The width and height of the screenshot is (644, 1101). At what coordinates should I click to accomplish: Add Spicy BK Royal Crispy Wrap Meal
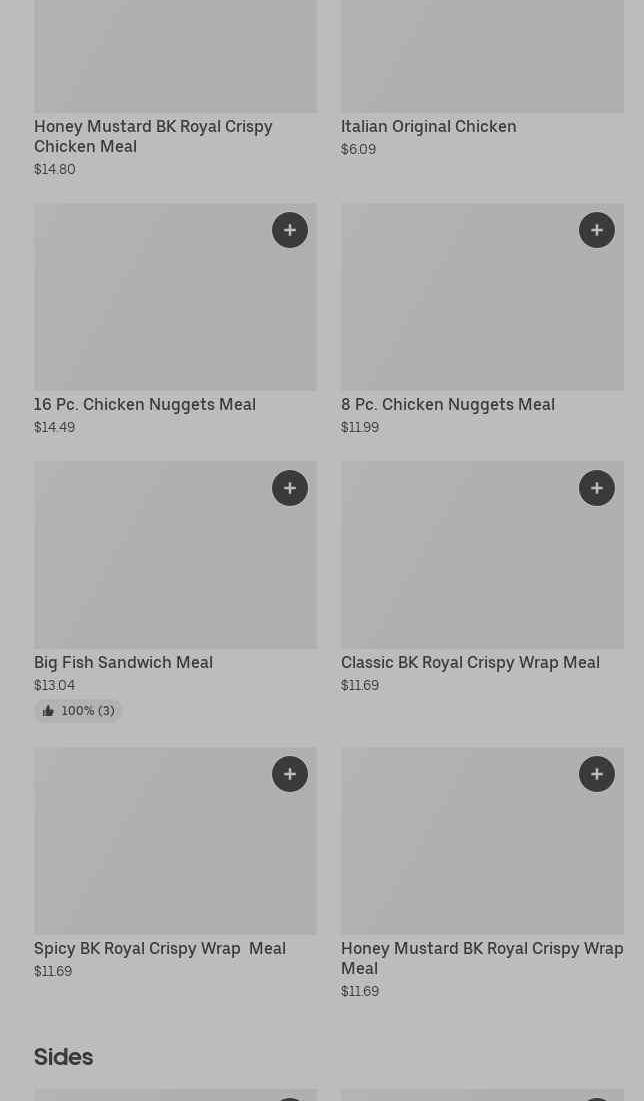pos(290,774)
